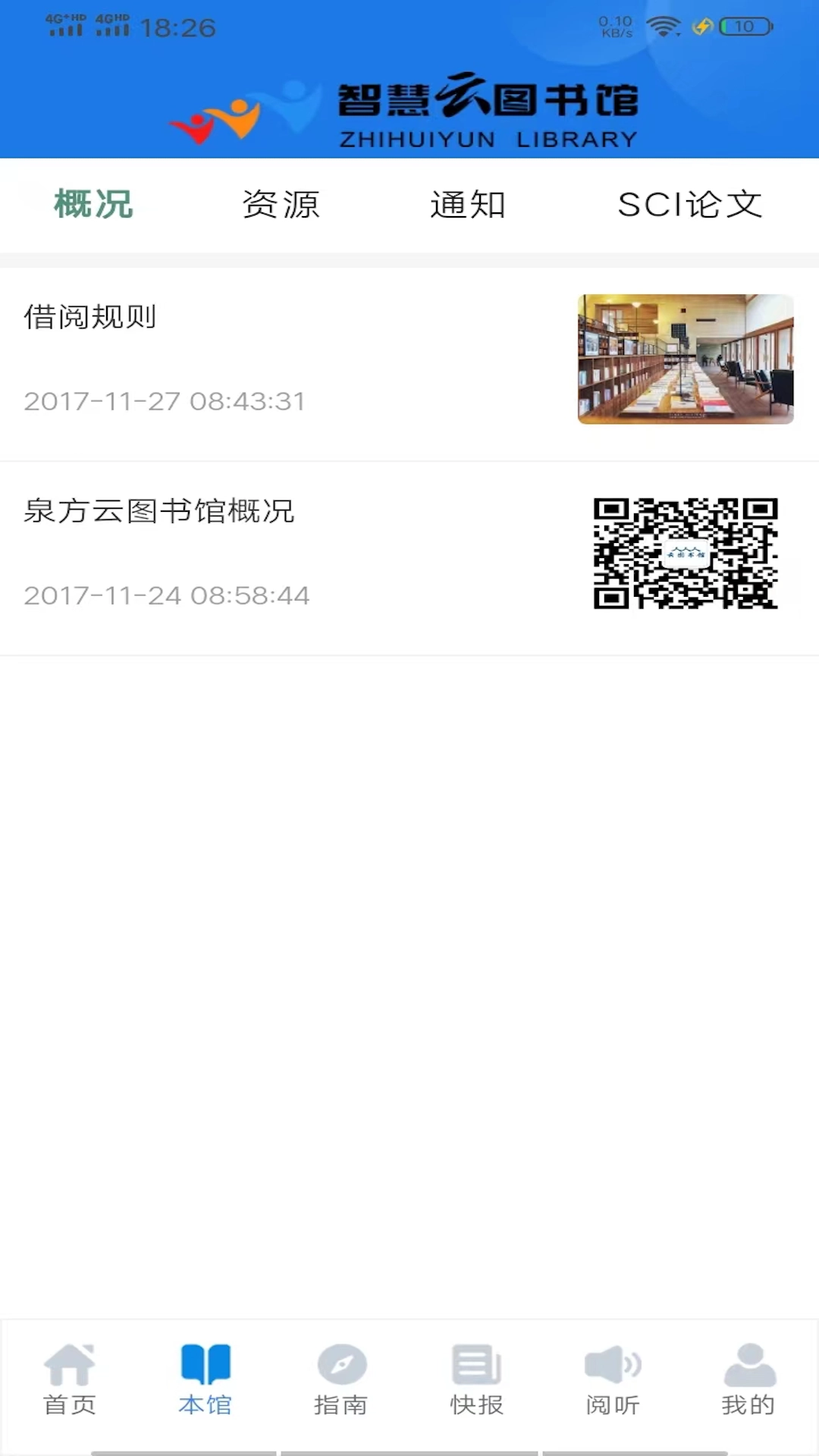Open the 指南 tab
This screenshot has height=1456, width=819.
click(x=341, y=1380)
